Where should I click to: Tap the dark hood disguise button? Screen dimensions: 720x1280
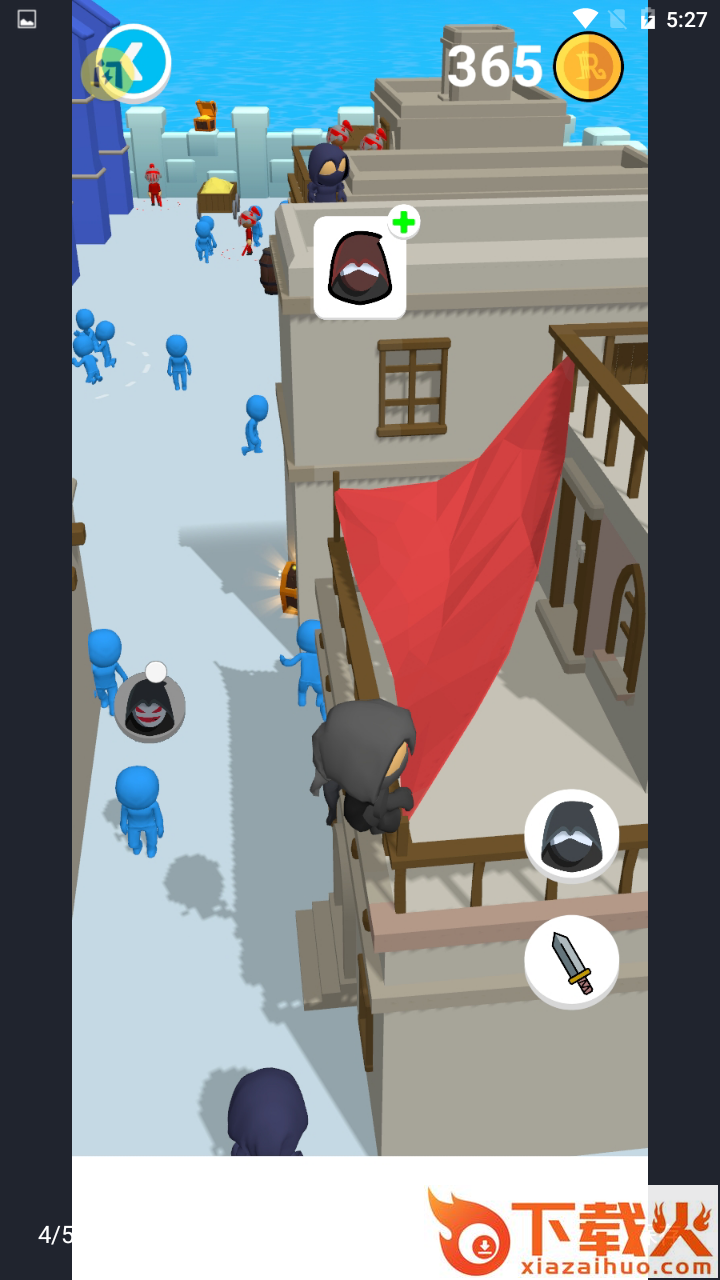[571, 835]
